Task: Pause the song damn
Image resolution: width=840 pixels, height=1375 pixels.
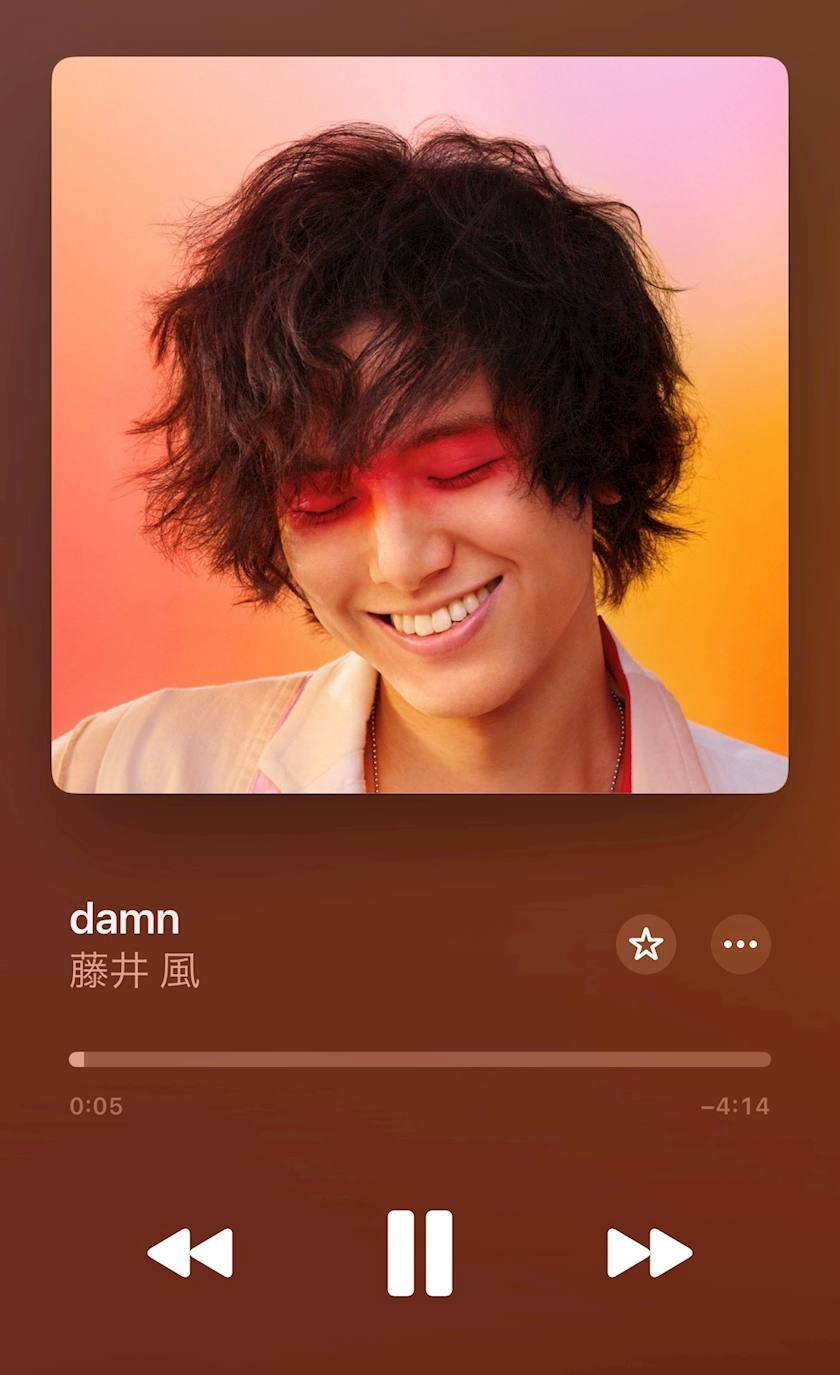Action: 420,1252
